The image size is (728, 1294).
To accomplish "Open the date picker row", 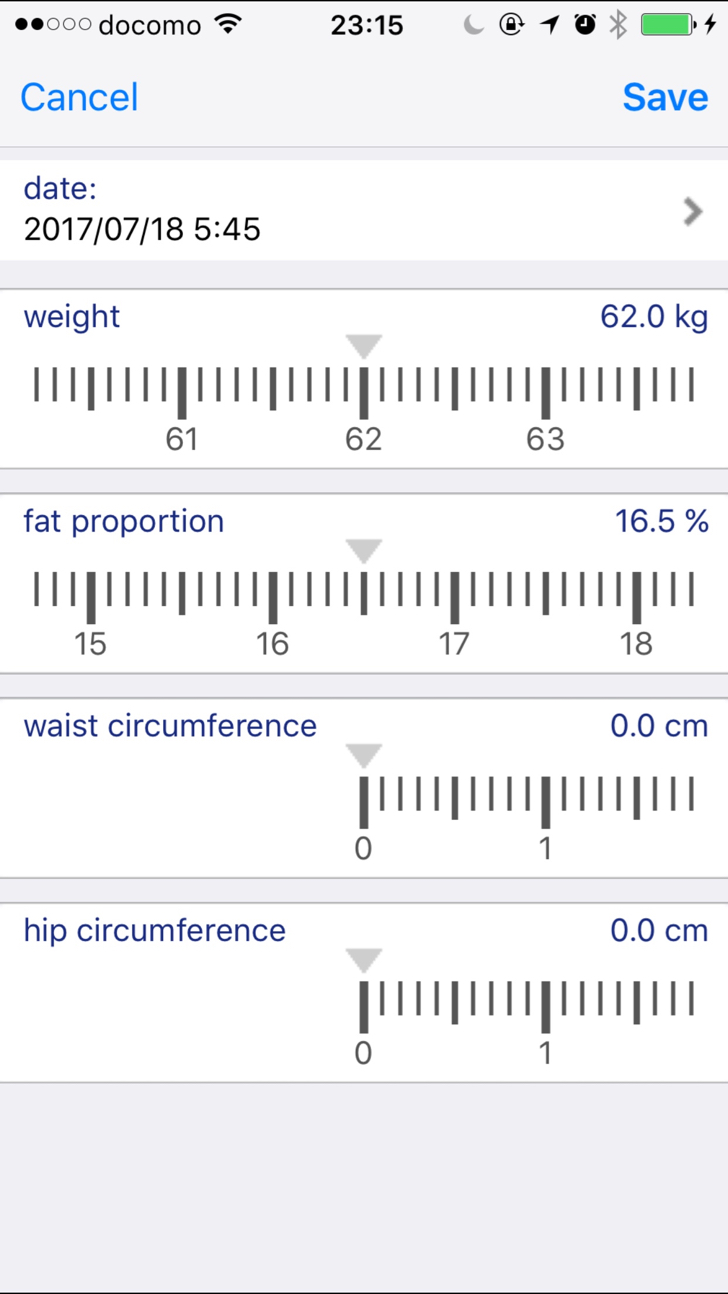I will [364, 211].
